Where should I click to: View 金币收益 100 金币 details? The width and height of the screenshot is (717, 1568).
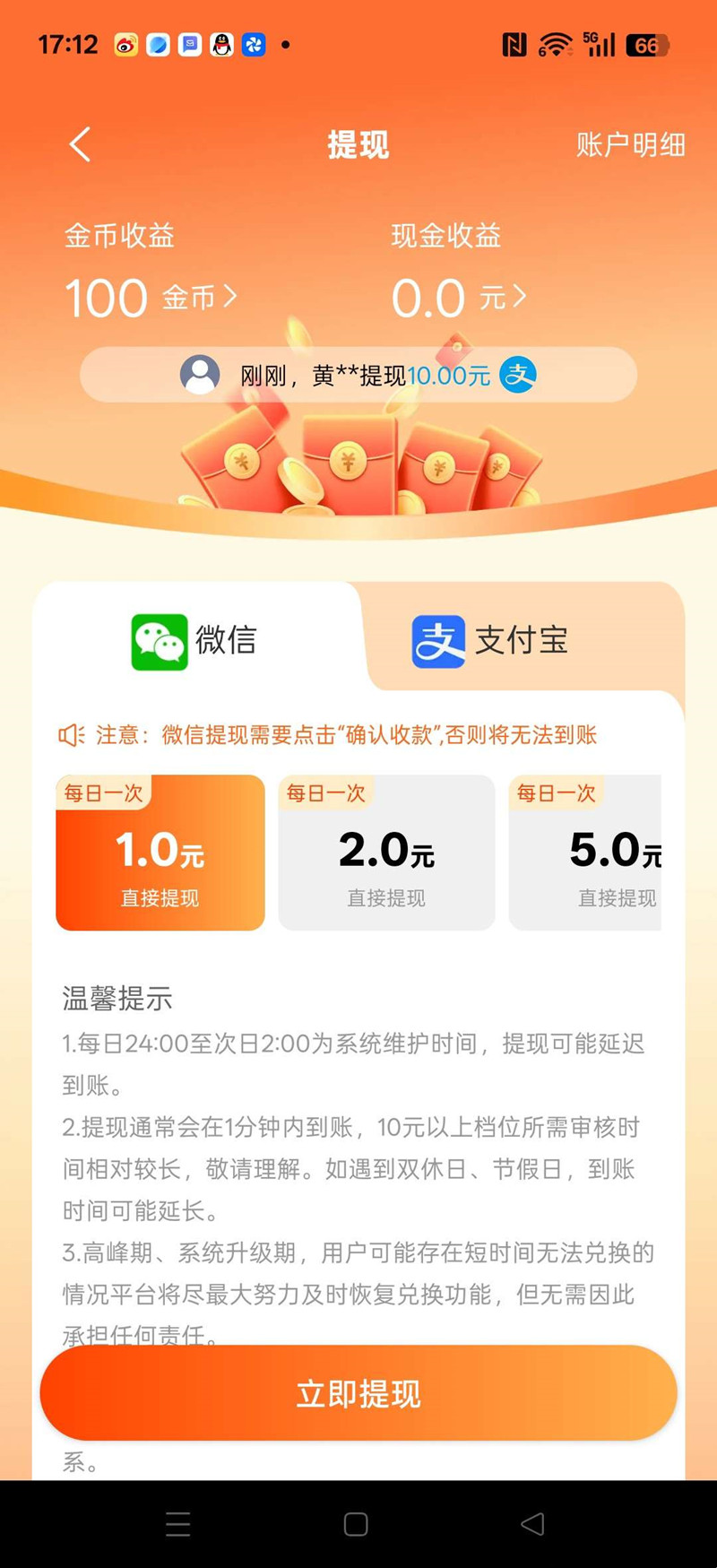pos(151,297)
